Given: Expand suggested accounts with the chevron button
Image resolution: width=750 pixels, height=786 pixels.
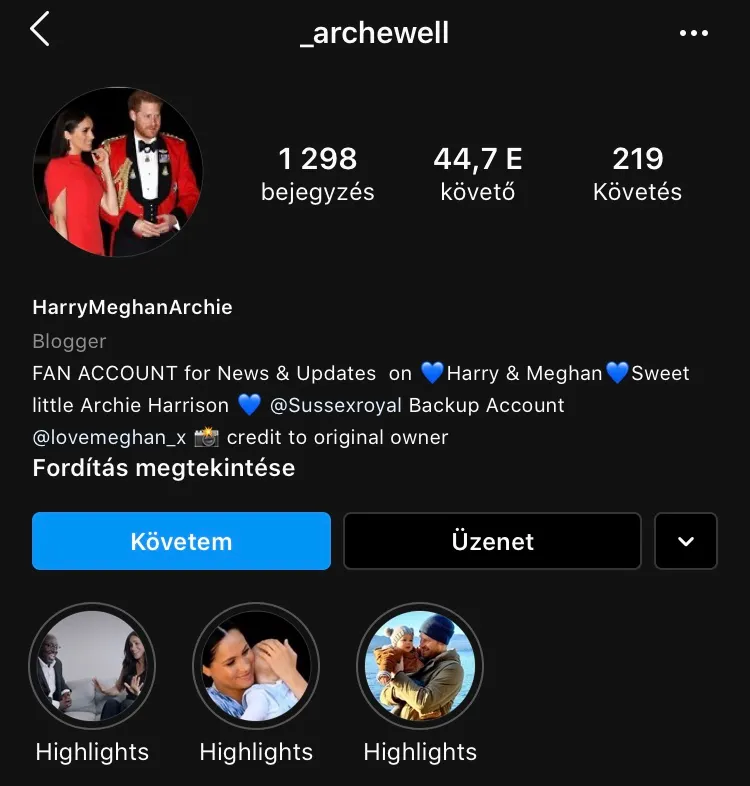Looking at the screenshot, I should [686, 541].
